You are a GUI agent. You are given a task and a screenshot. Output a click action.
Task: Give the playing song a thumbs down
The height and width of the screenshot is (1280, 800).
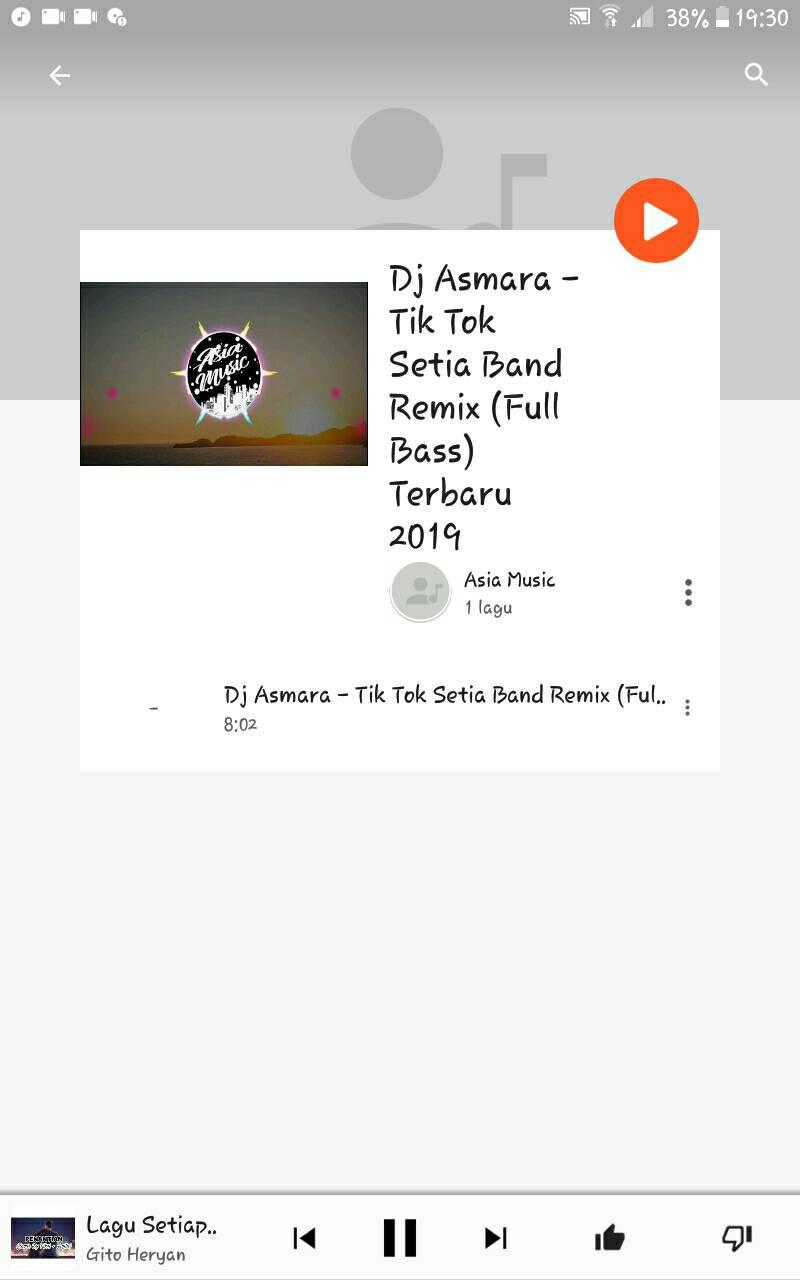[x=737, y=1238]
